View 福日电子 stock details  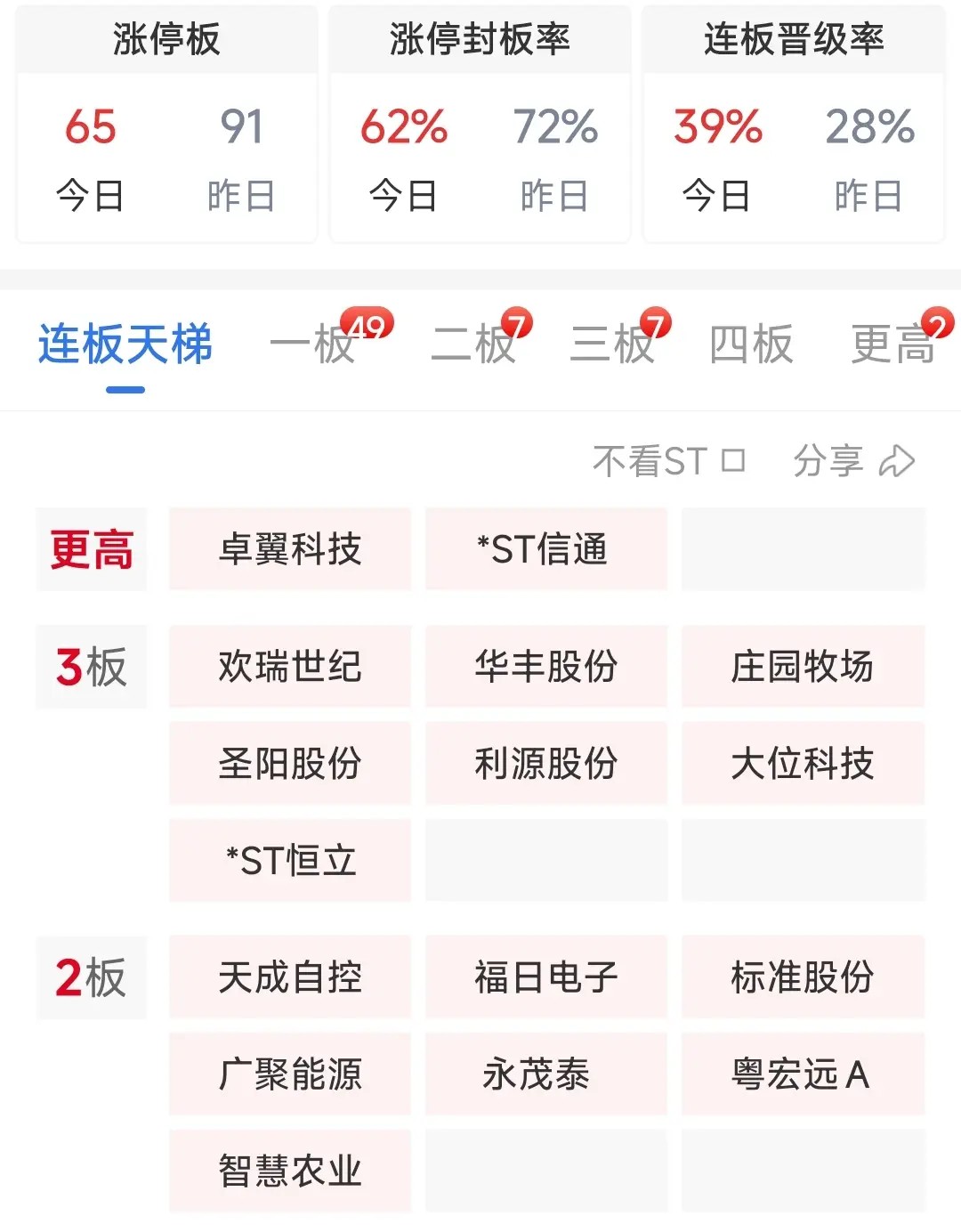(545, 977)
